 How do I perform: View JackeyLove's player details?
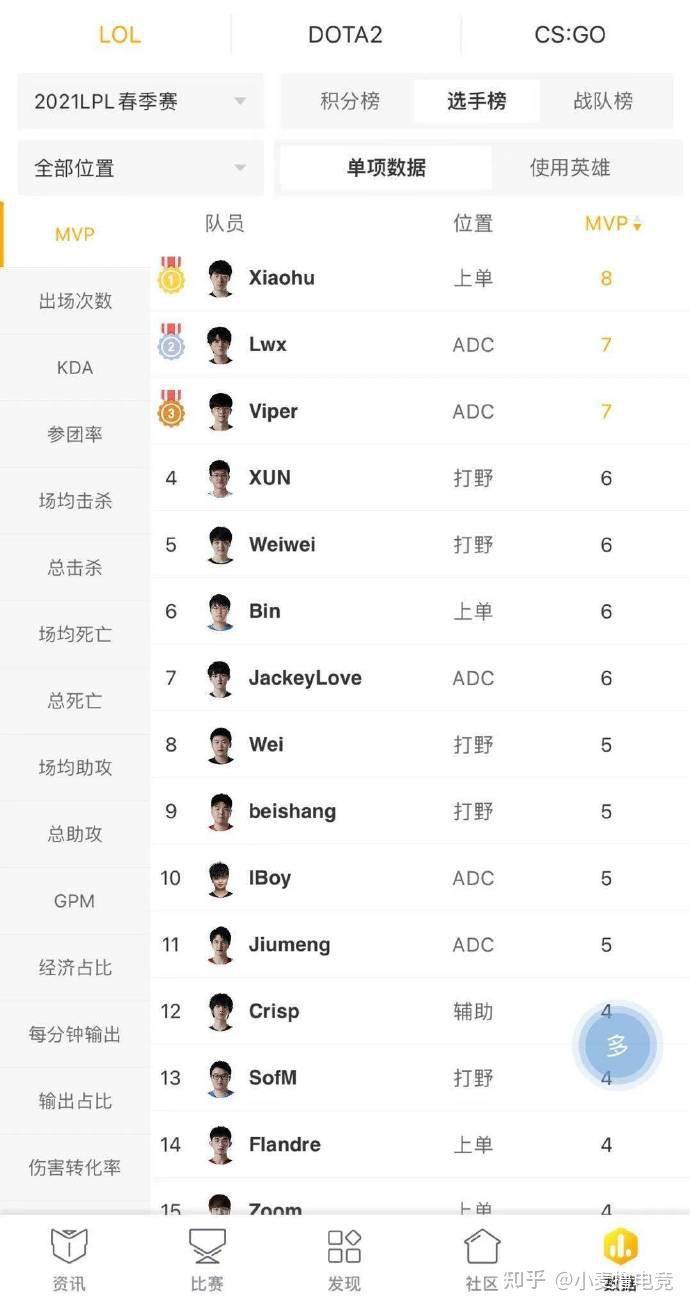[305, 678]
